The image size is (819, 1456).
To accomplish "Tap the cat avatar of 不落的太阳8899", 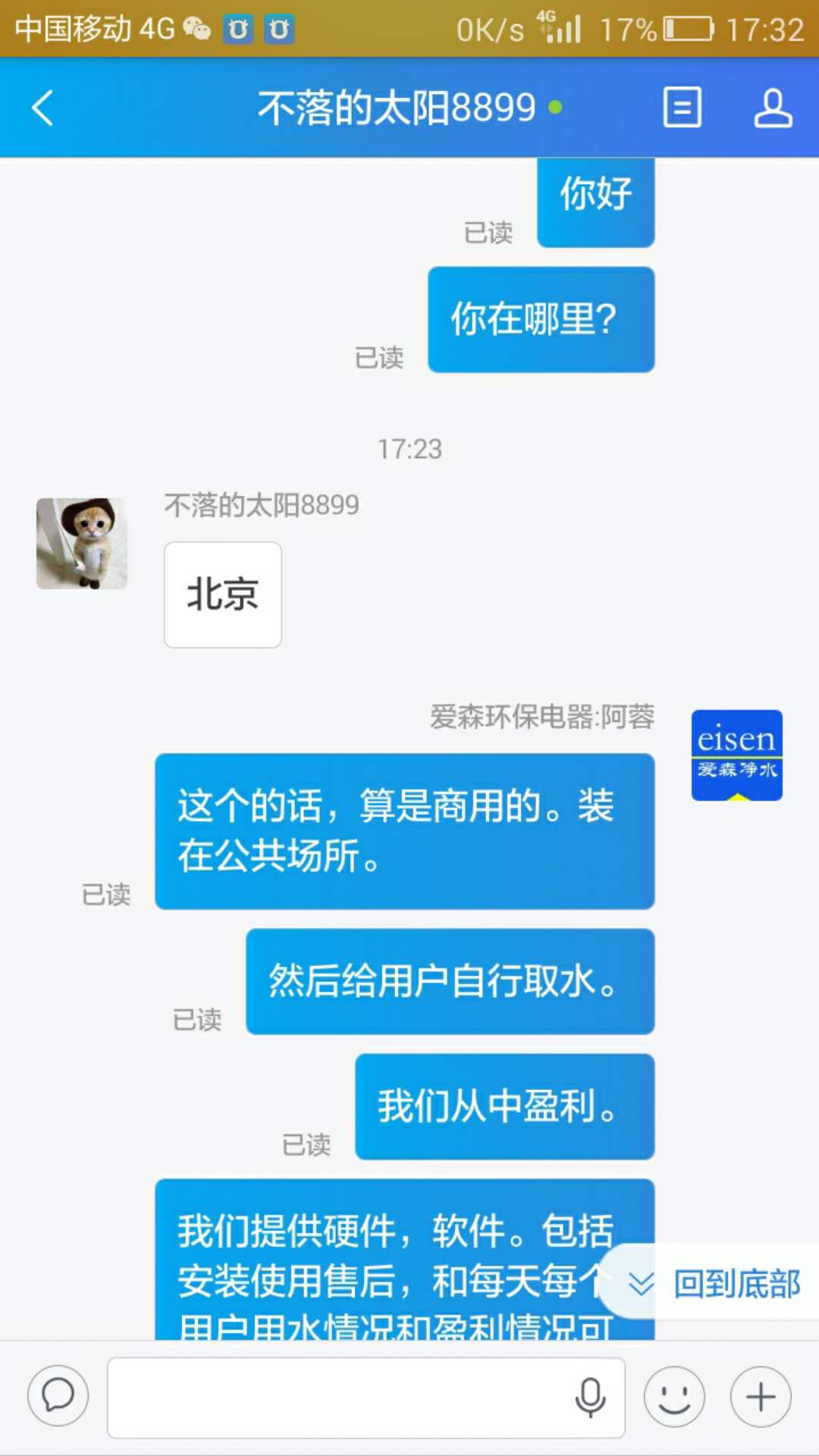I will point(82,543).
